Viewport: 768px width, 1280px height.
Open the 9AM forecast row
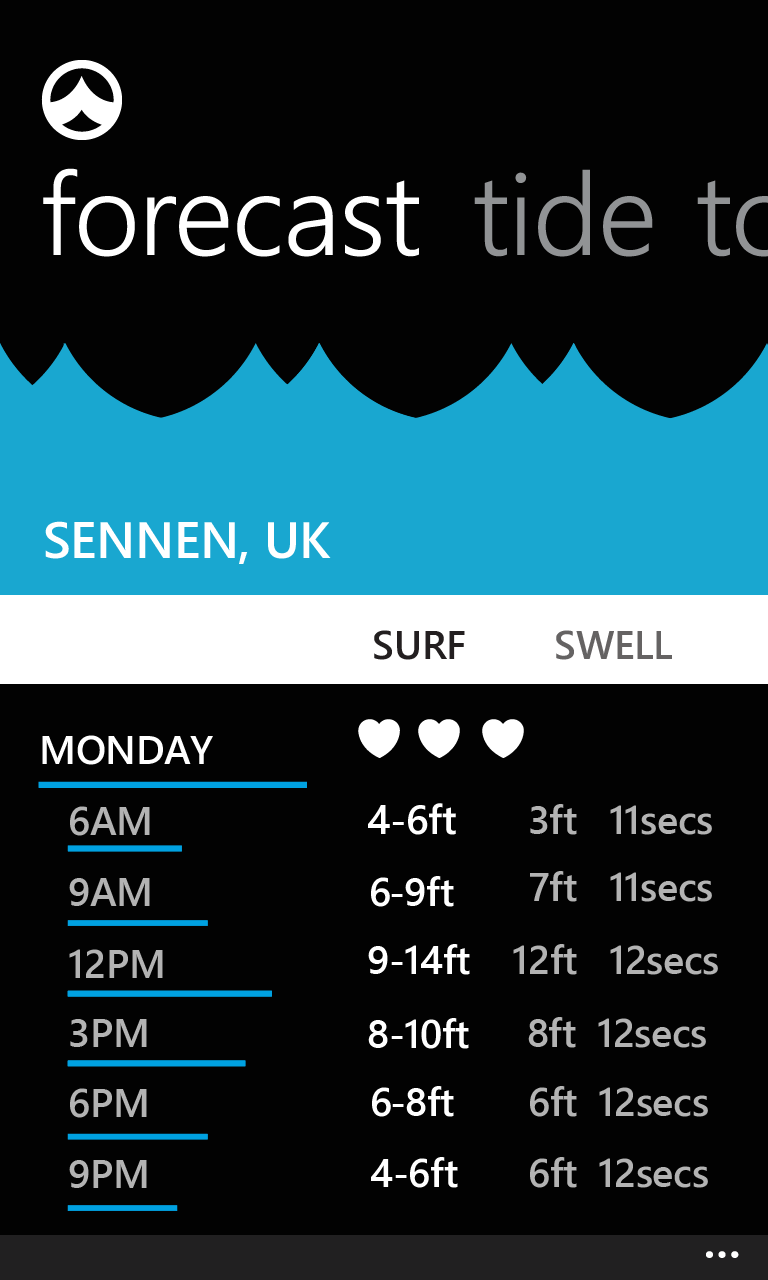click(x=110, y=892)
